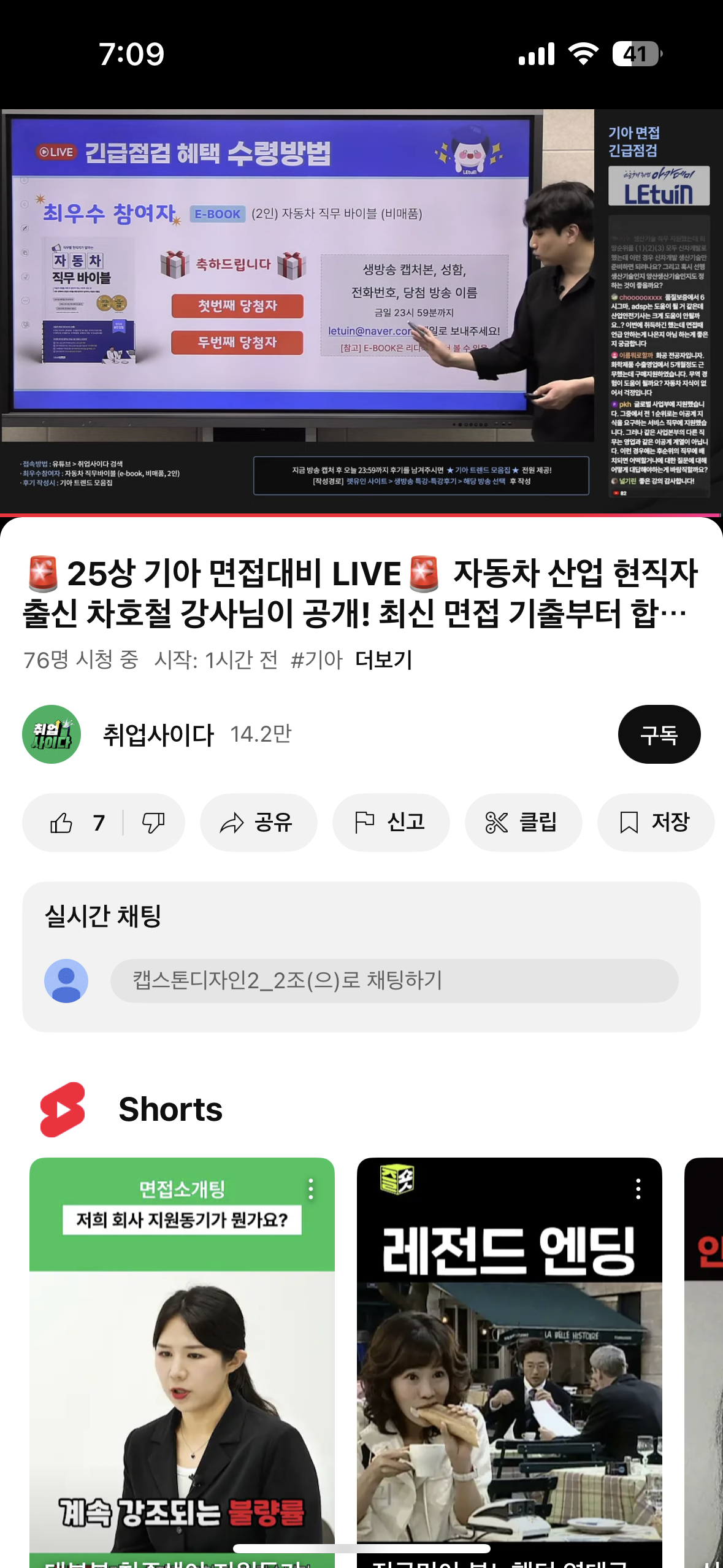The image size is (723, 1568).
Task: Open the 실시간 채팅 live chat panel
Action: (103, 916)
